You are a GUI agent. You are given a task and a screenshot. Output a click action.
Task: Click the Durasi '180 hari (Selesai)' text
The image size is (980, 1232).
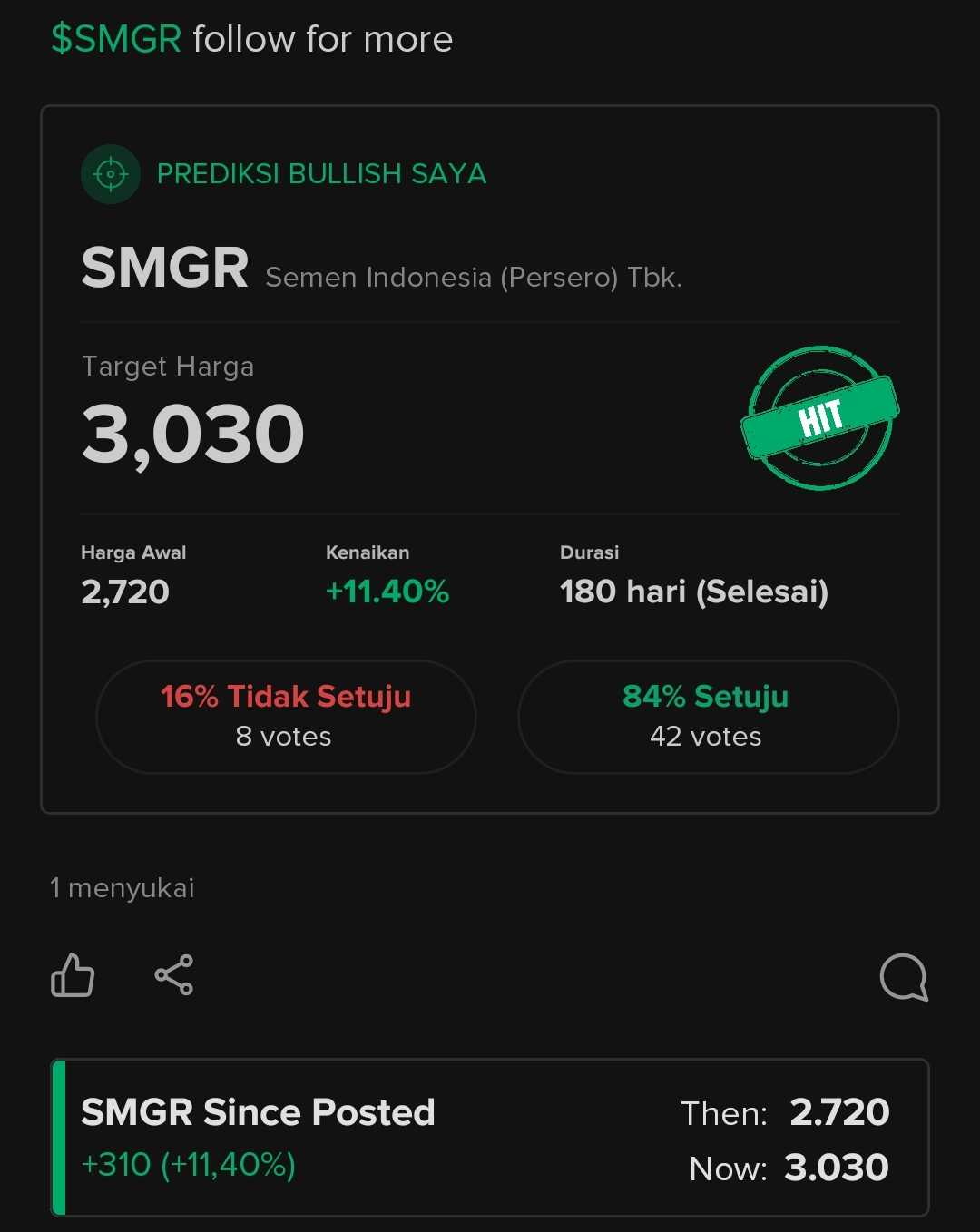tap(695, 592)
